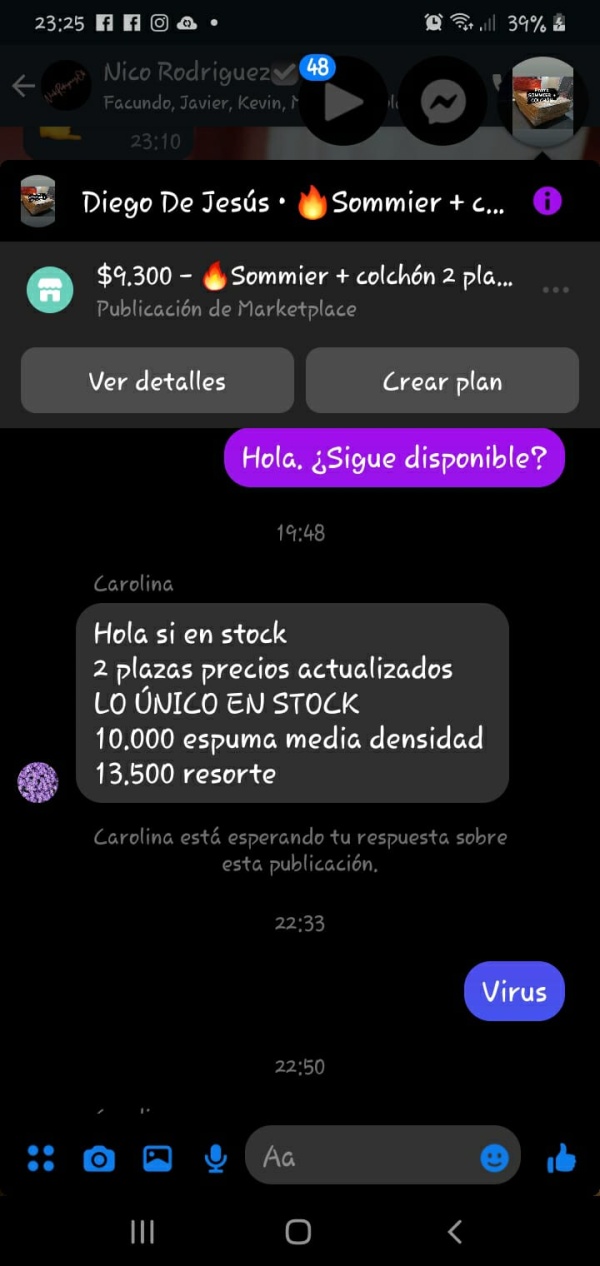Tap the Ver detalles button
The image size is (600, 1266).
[157, 381]
